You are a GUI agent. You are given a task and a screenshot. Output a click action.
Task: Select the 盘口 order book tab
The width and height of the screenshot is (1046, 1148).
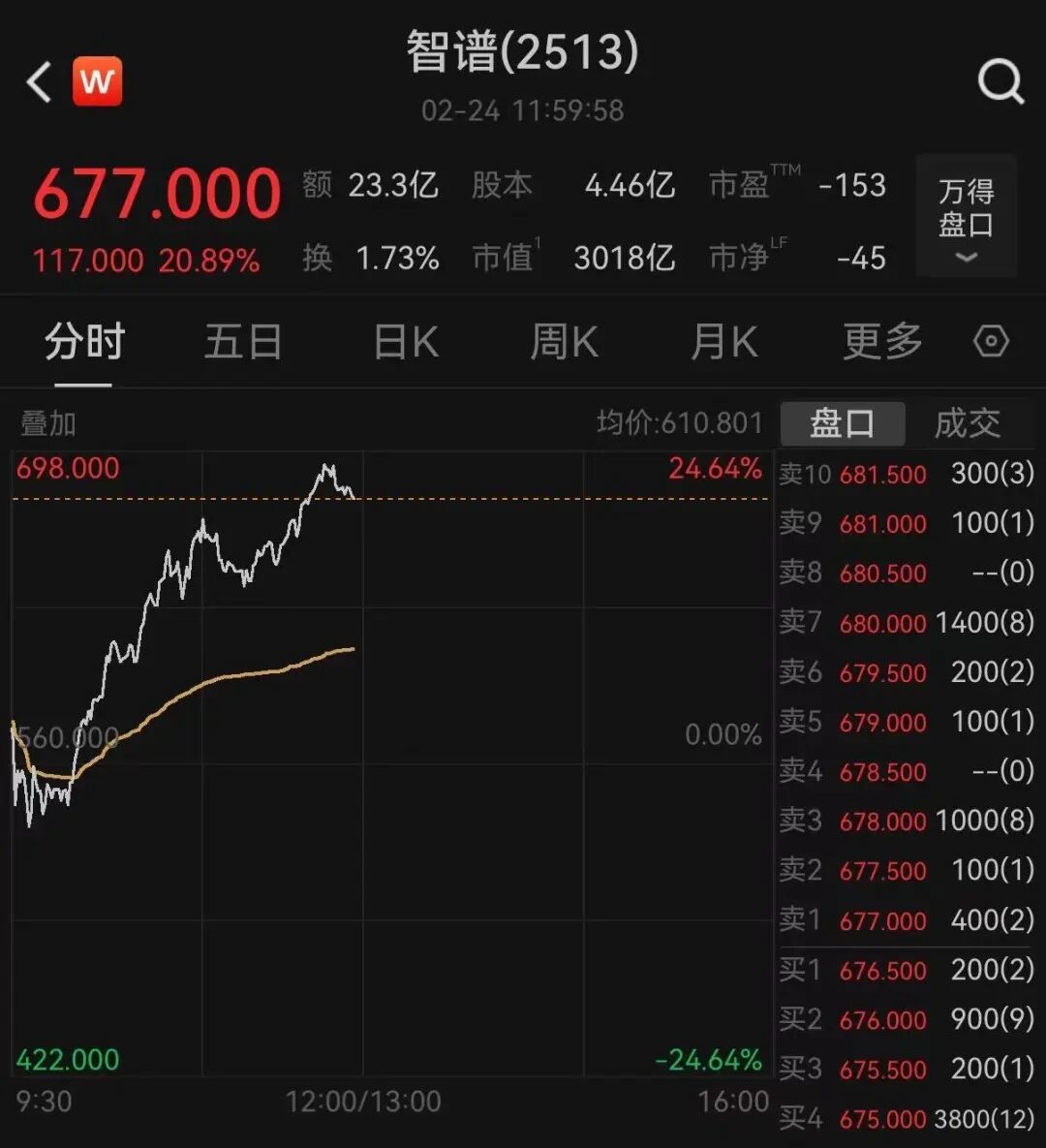tap(843, 423)
